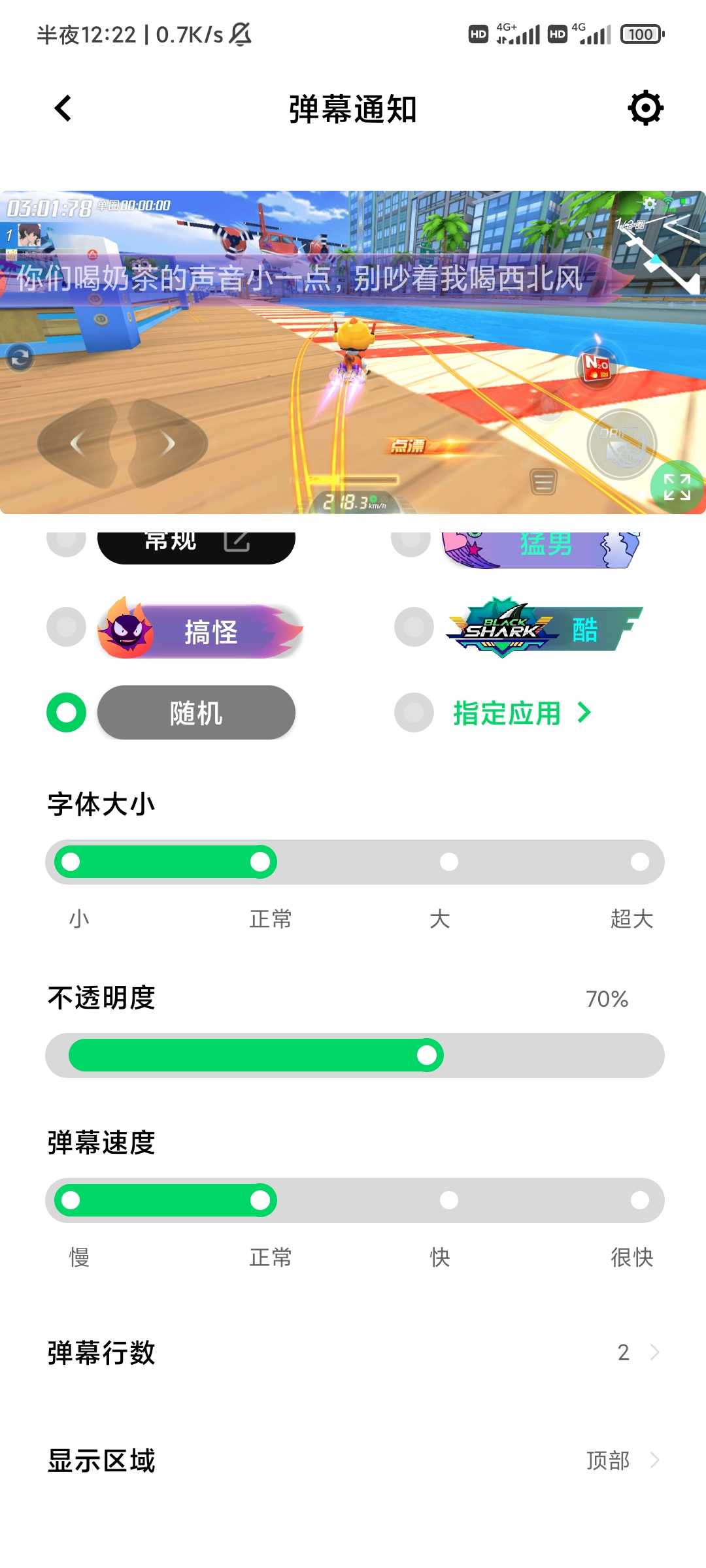Set font size to 大
Image resolution: width=706 pixels, height=1568 pixels.
point(449,862)
